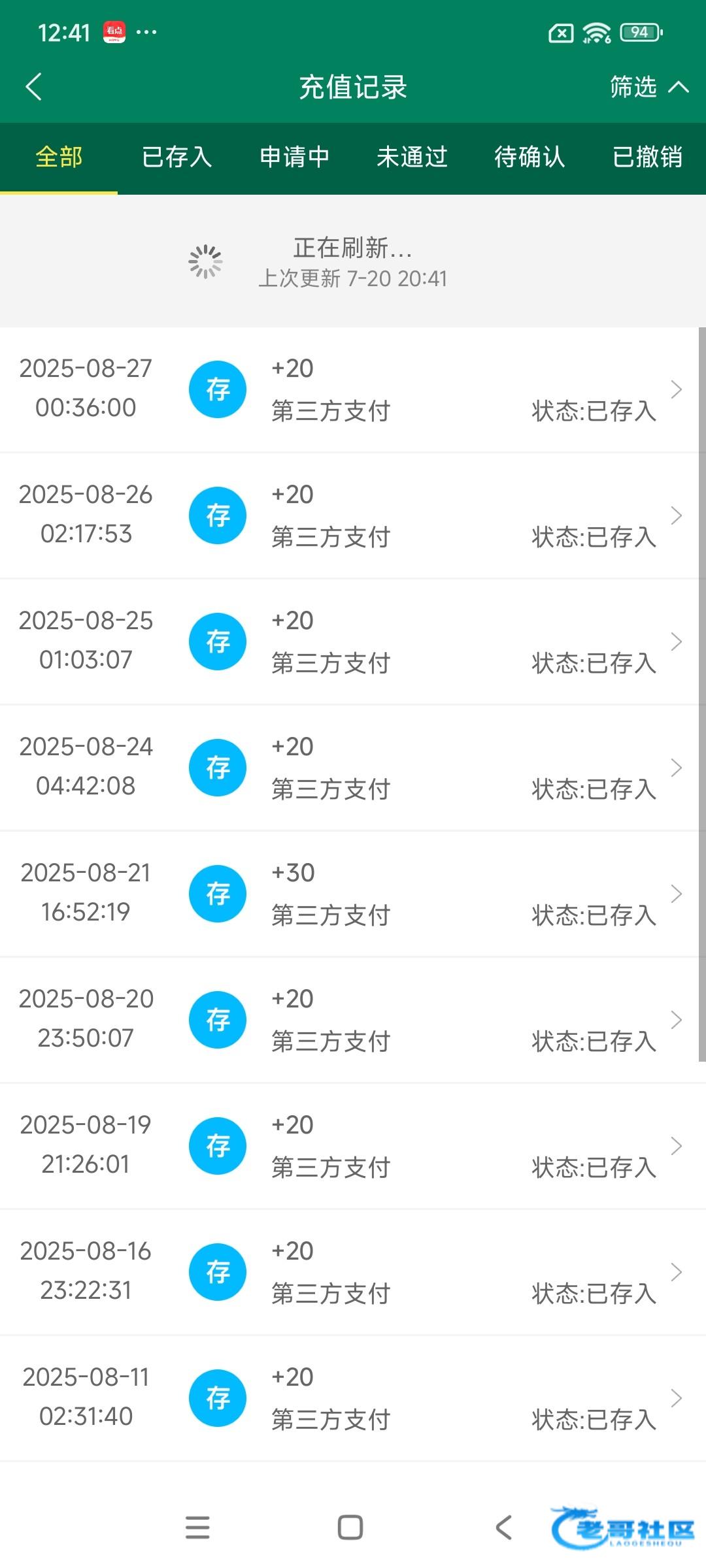Show 申请中 records tab
This screenshot has width=706, height=1568.
point(294,157)
